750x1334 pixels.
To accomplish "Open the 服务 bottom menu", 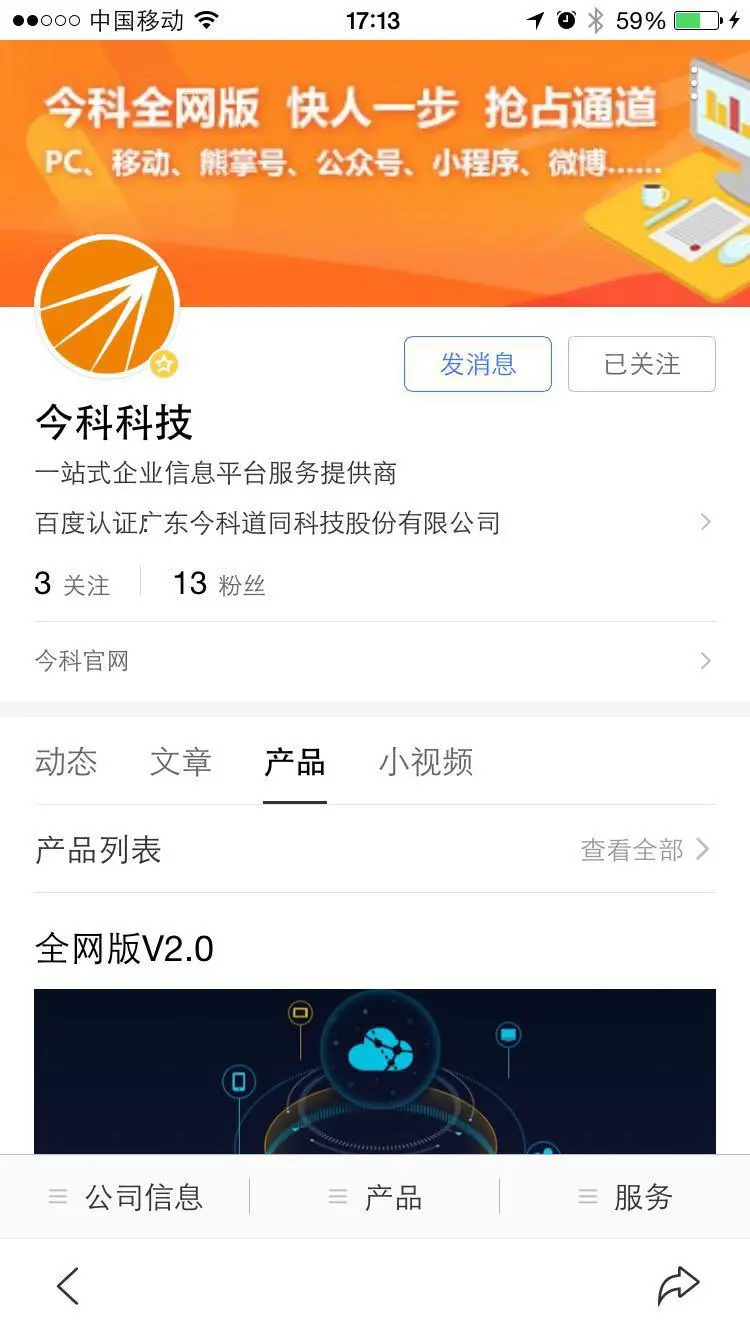I will pos(626,1197).
